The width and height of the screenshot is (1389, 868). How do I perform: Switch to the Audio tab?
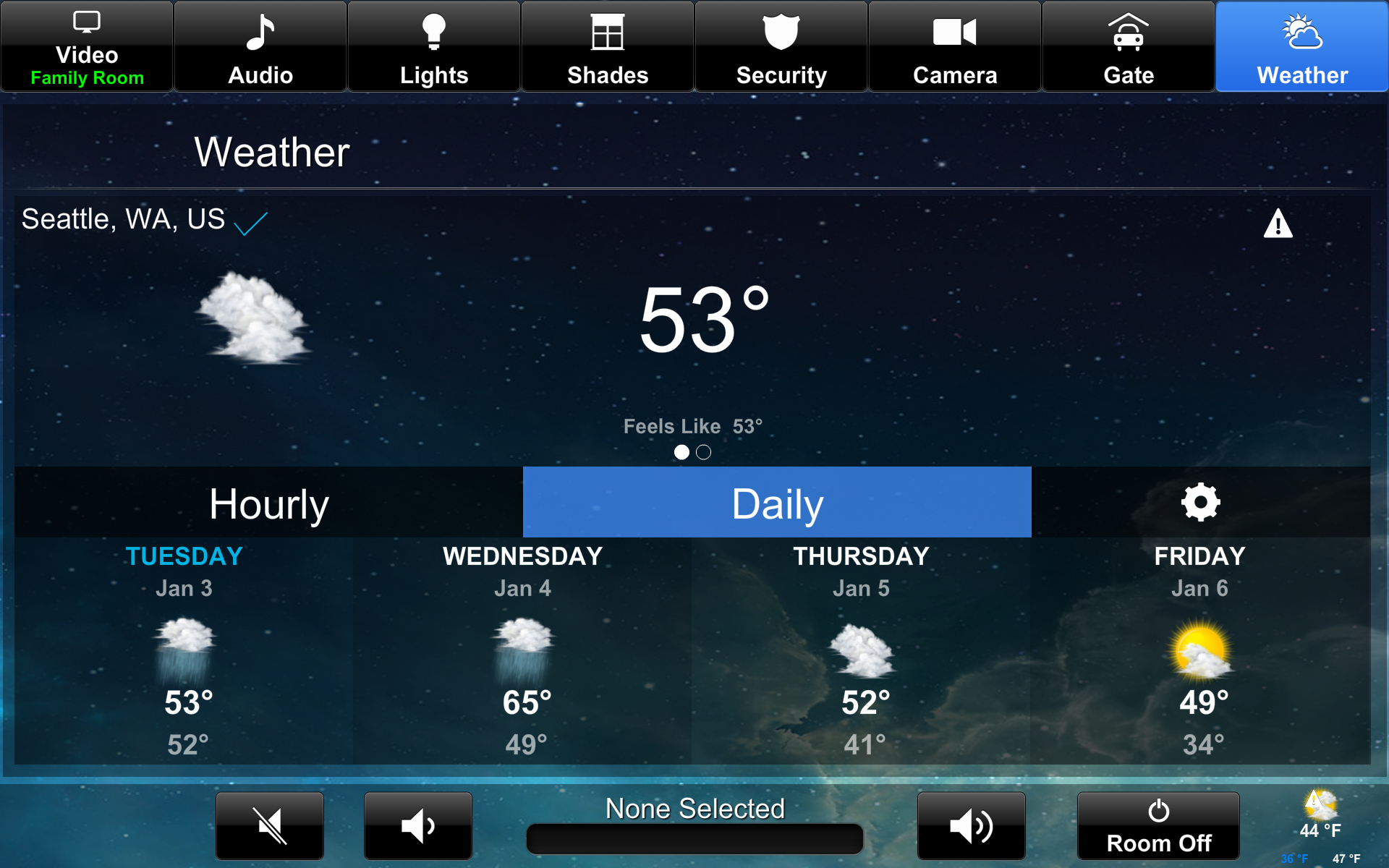click(260, 46)
